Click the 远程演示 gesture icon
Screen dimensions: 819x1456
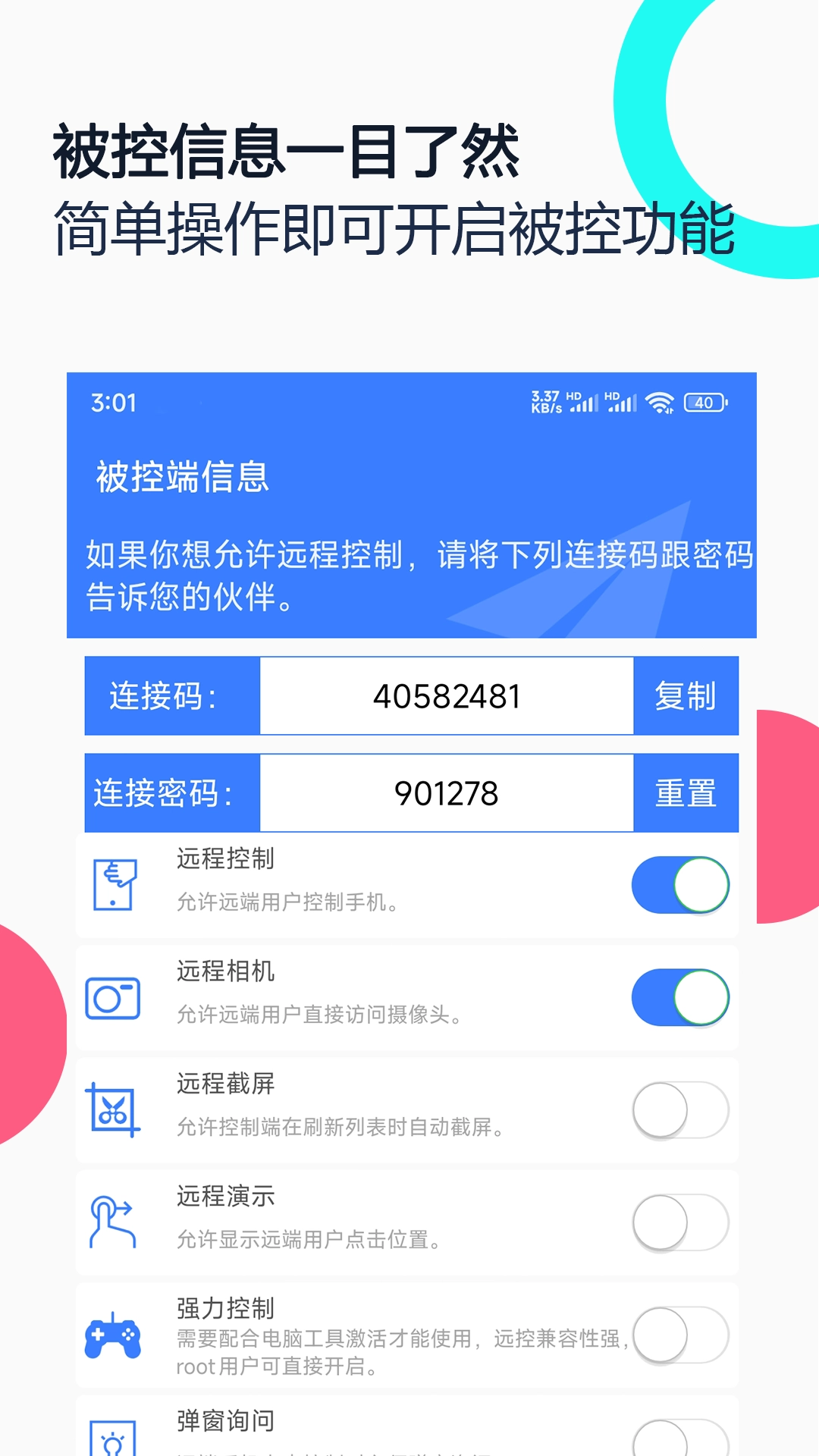click(115, 1219)
